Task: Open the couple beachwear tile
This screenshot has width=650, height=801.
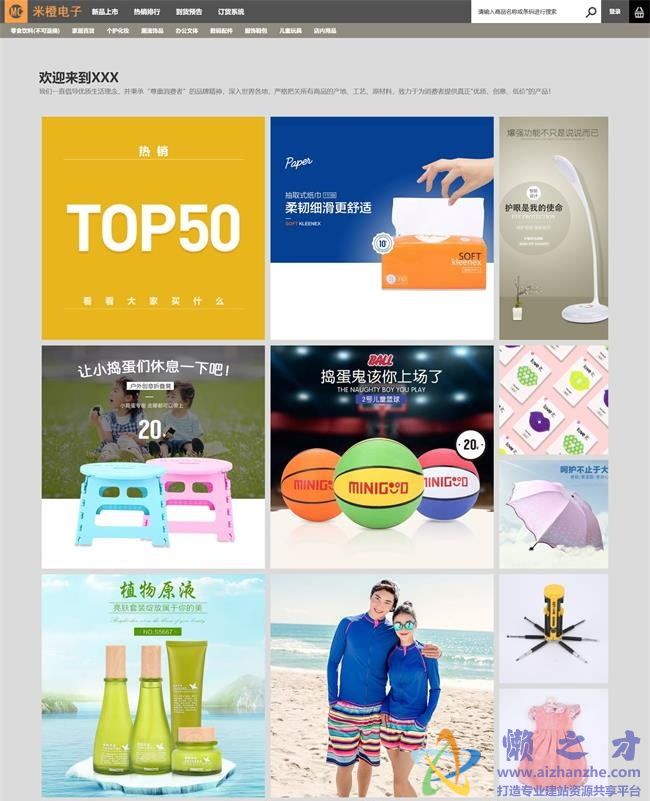Action: pyautogui.click(x=381, y=686)
